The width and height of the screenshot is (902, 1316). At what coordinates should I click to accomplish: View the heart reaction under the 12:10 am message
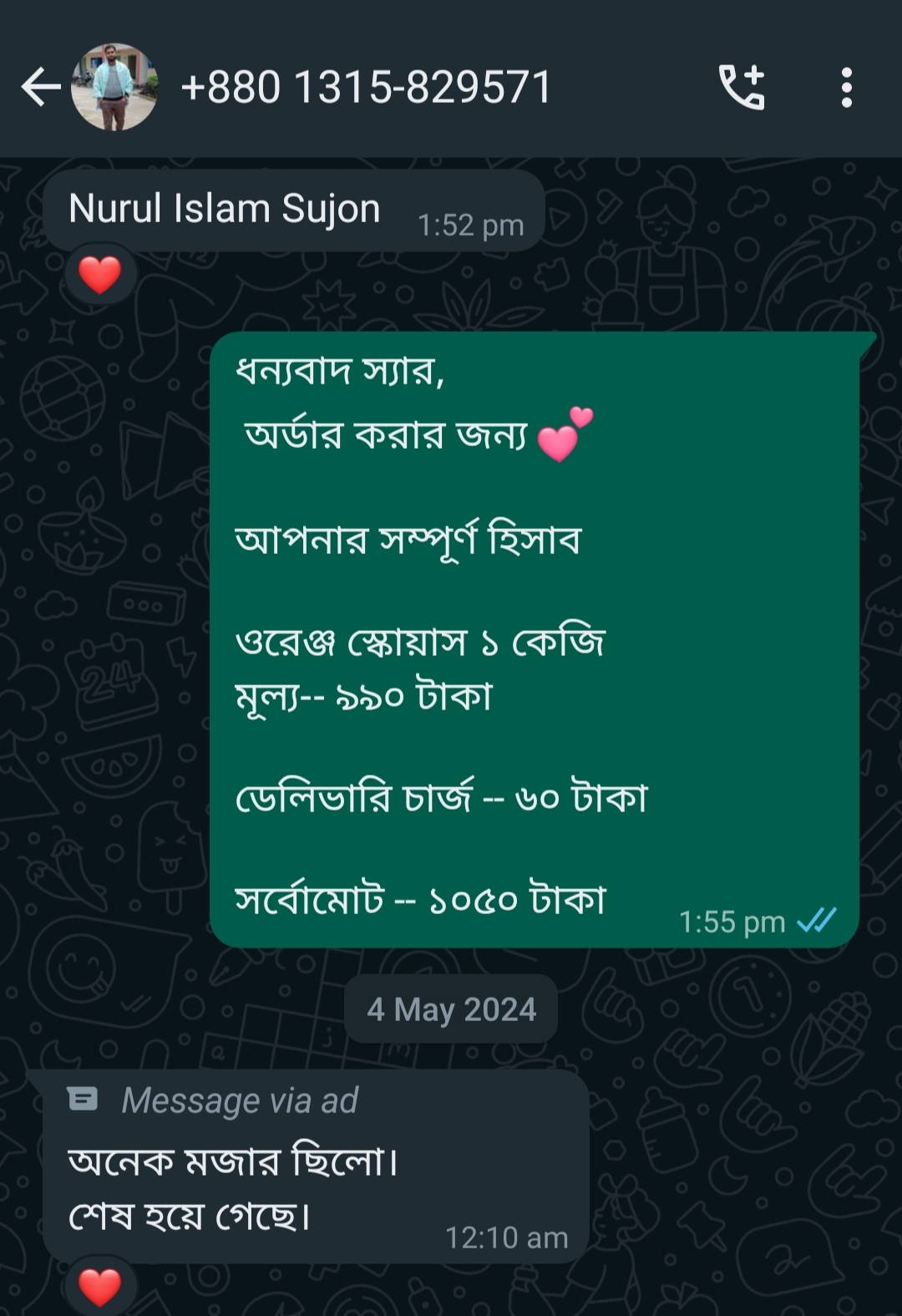click(x=99, y=1285)
